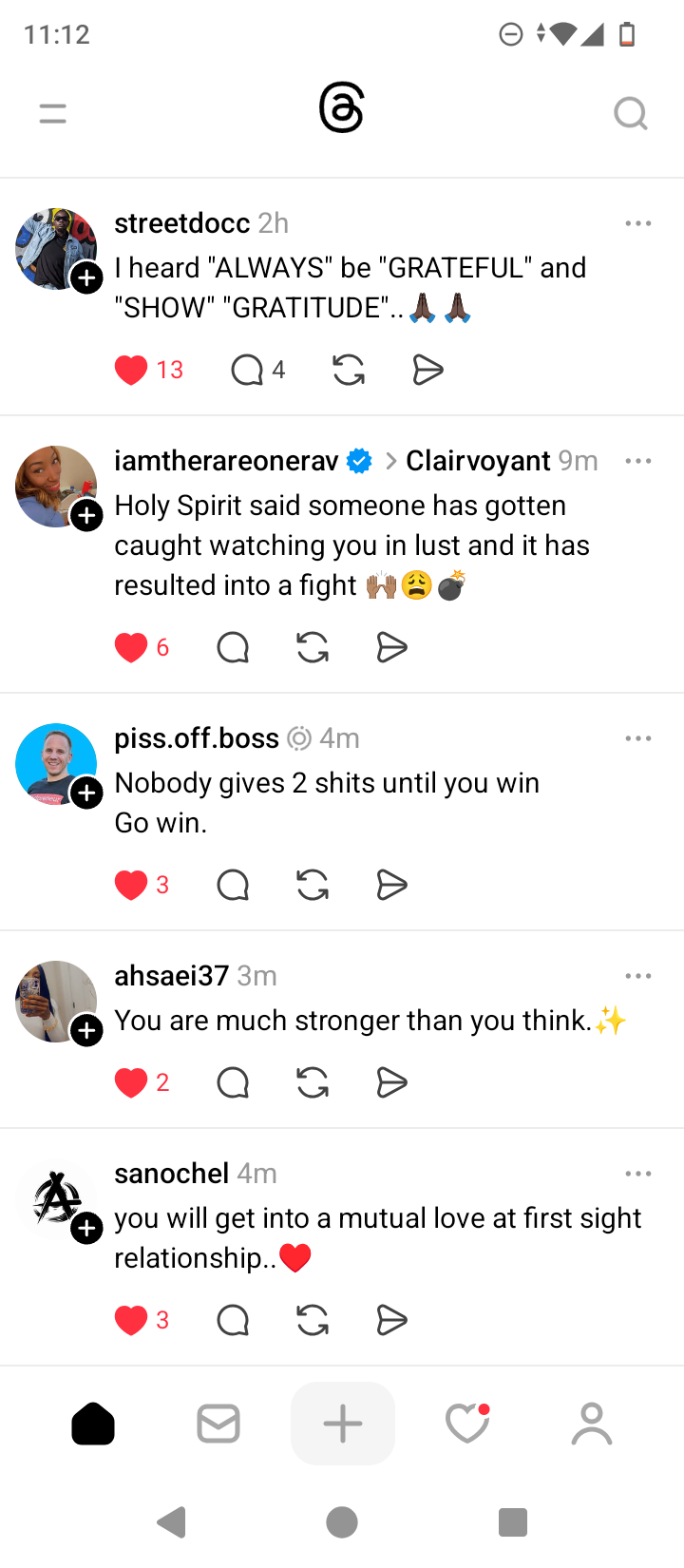Go to the profile tab
The width and height of the screenshot is (684, 1568).
point(592,1424)
